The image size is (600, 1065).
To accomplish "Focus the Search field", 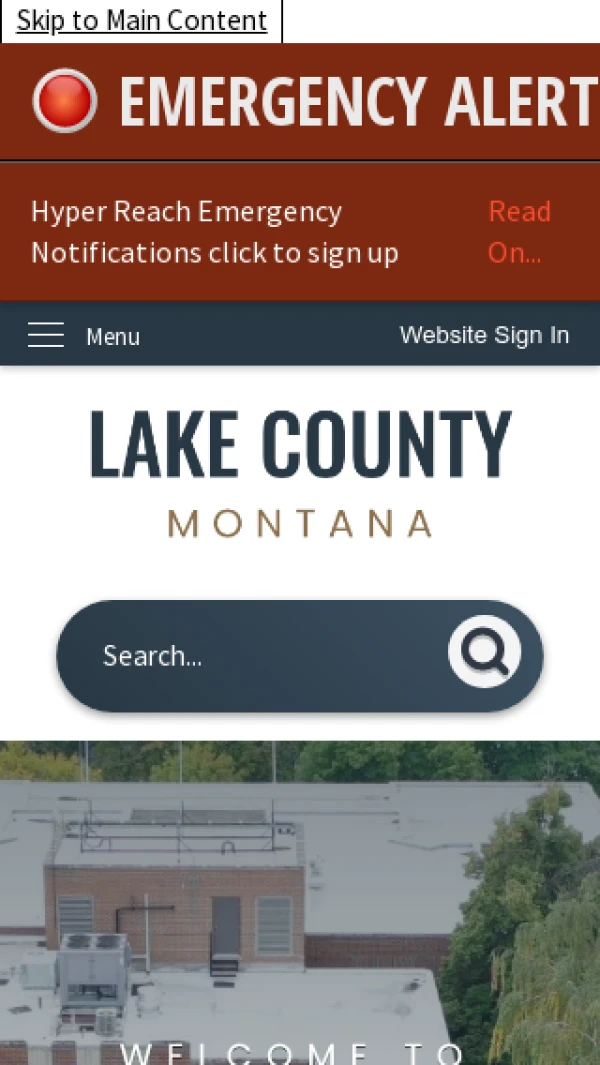I will pos(260,656).
